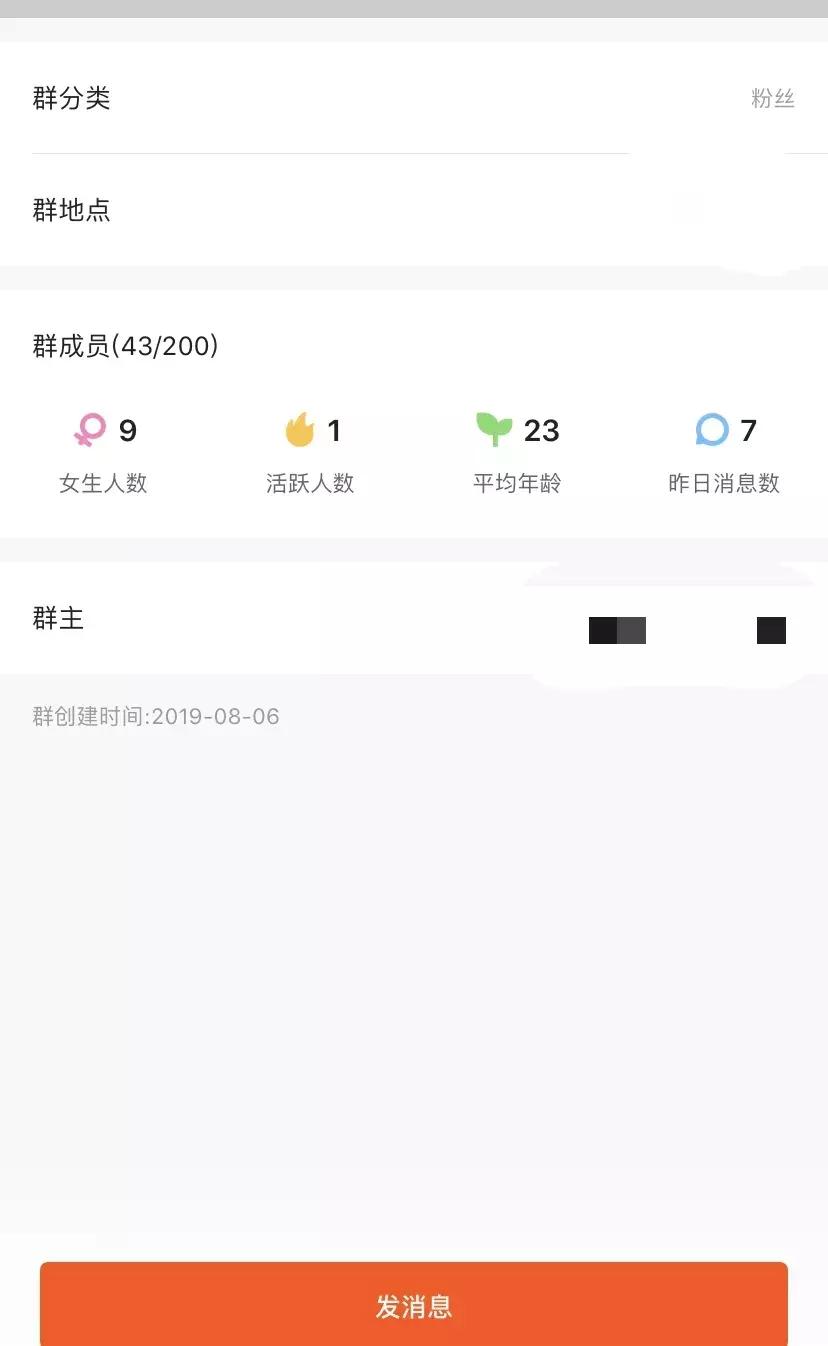Click the flame icon above 活跃人数

[298, 429]
